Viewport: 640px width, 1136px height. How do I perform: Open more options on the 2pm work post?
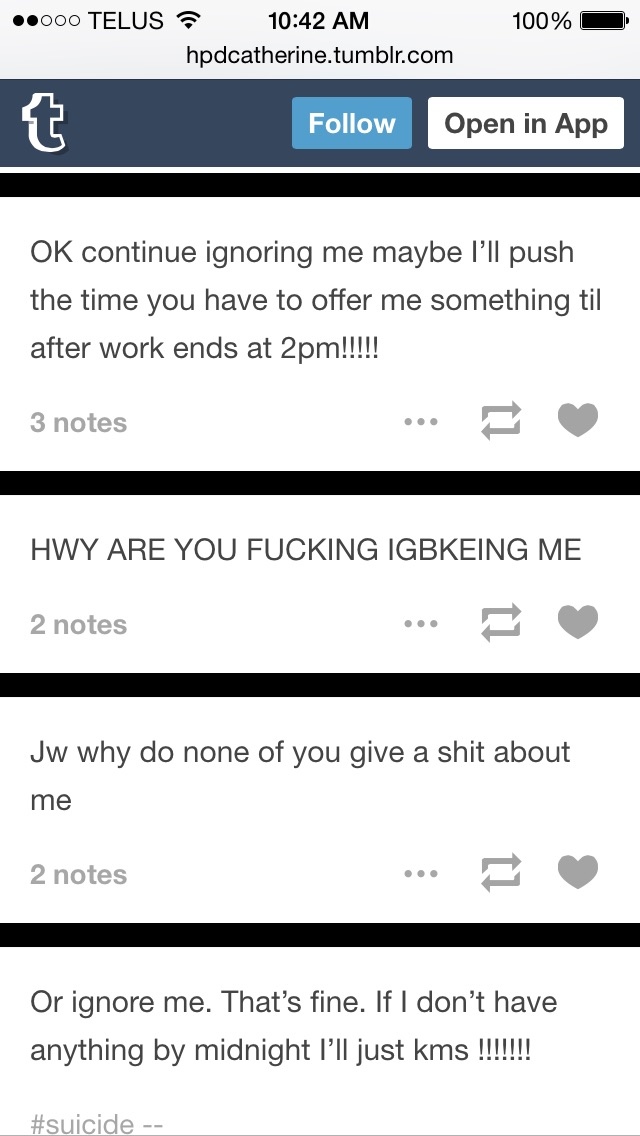421,421
